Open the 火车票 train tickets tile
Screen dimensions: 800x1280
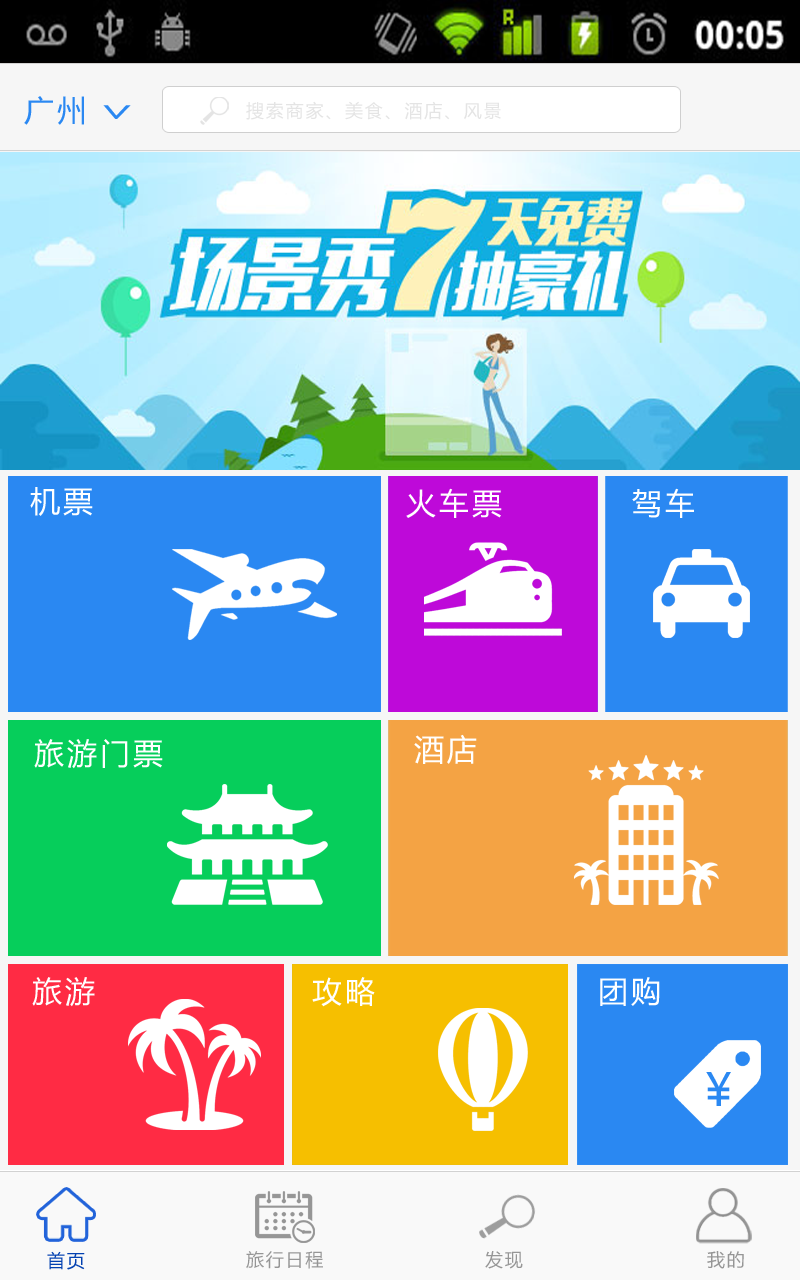pos(493,594)
